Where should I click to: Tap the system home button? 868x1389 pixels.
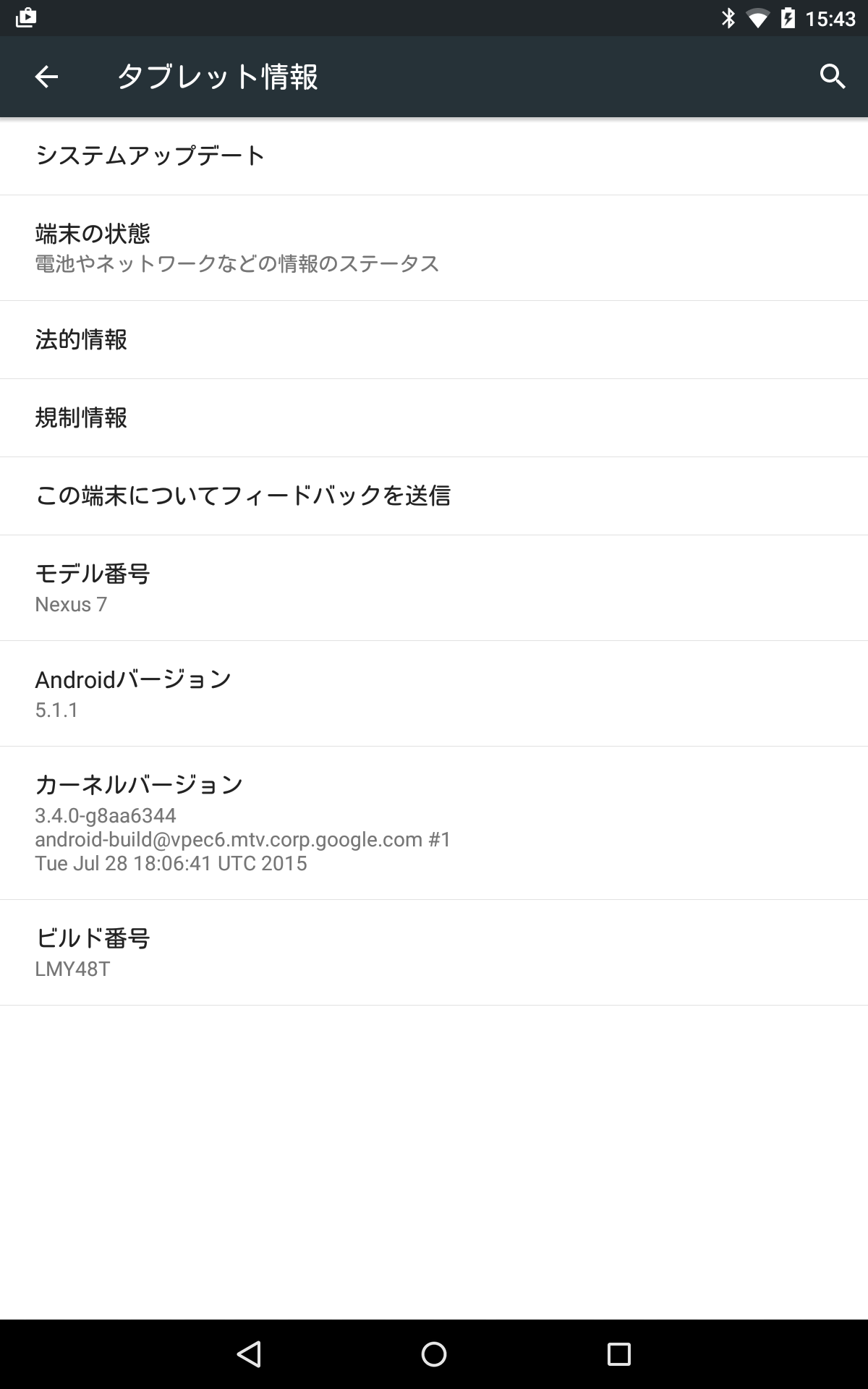click(434, 1354)
